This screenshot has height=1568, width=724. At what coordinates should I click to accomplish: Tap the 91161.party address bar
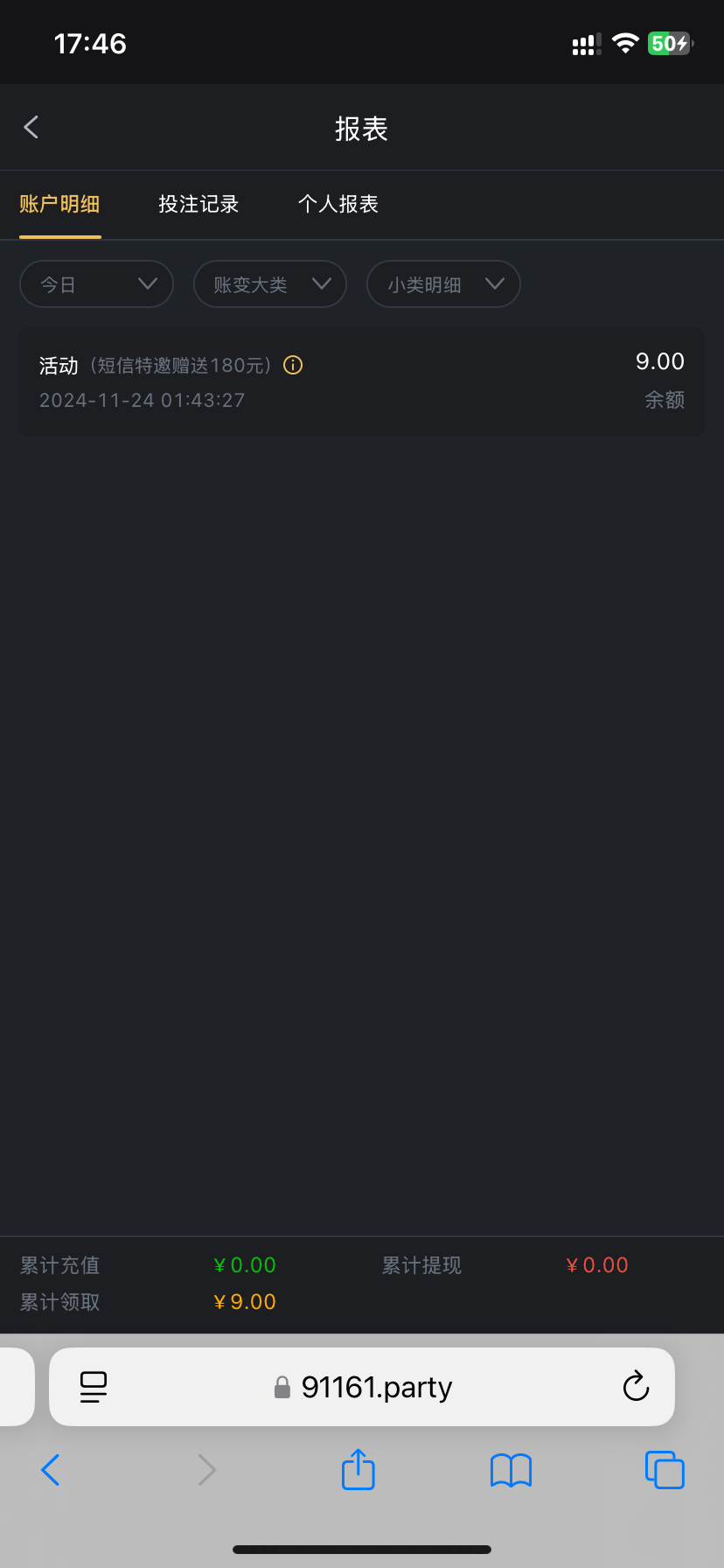(376, 1388)
